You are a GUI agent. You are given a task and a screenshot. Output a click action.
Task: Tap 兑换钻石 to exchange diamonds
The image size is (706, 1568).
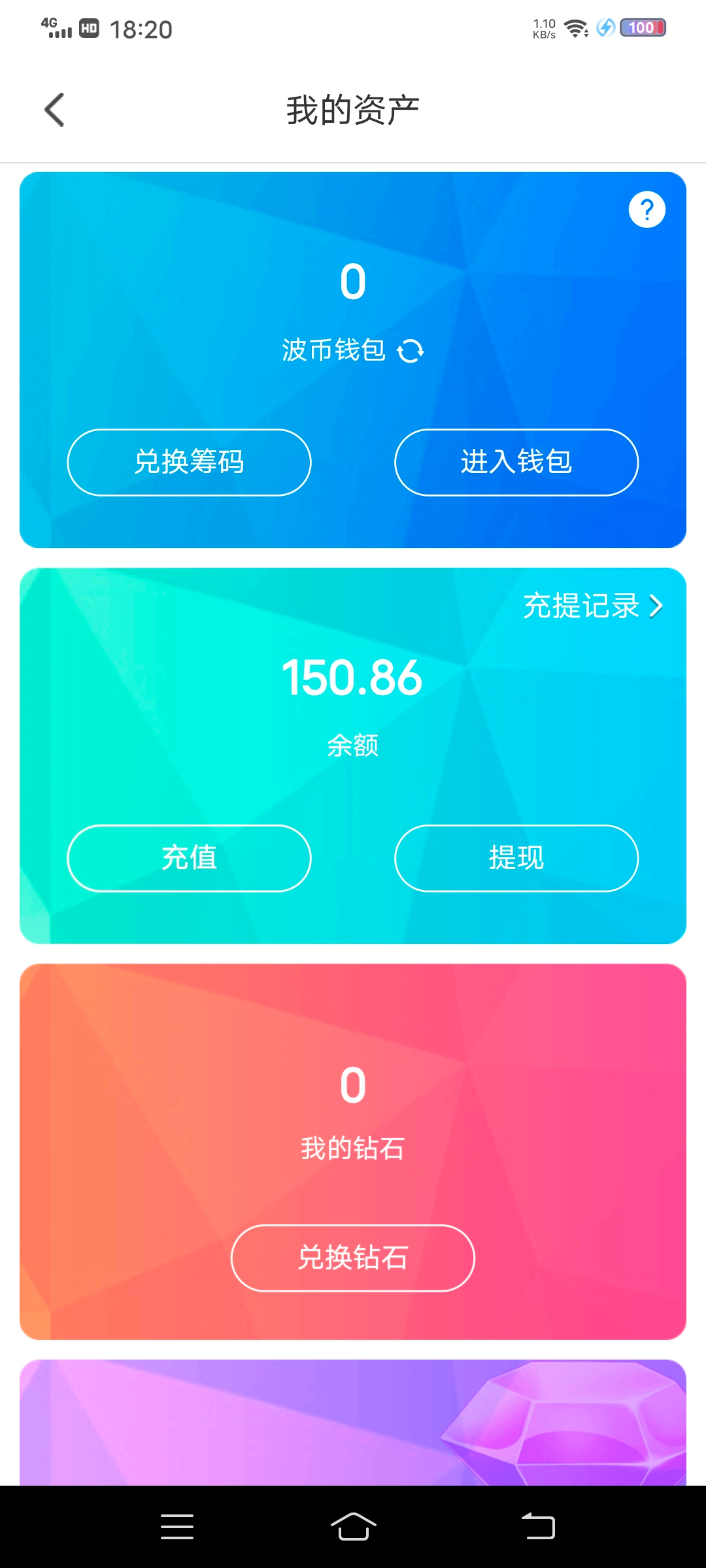click(352, 1258)
